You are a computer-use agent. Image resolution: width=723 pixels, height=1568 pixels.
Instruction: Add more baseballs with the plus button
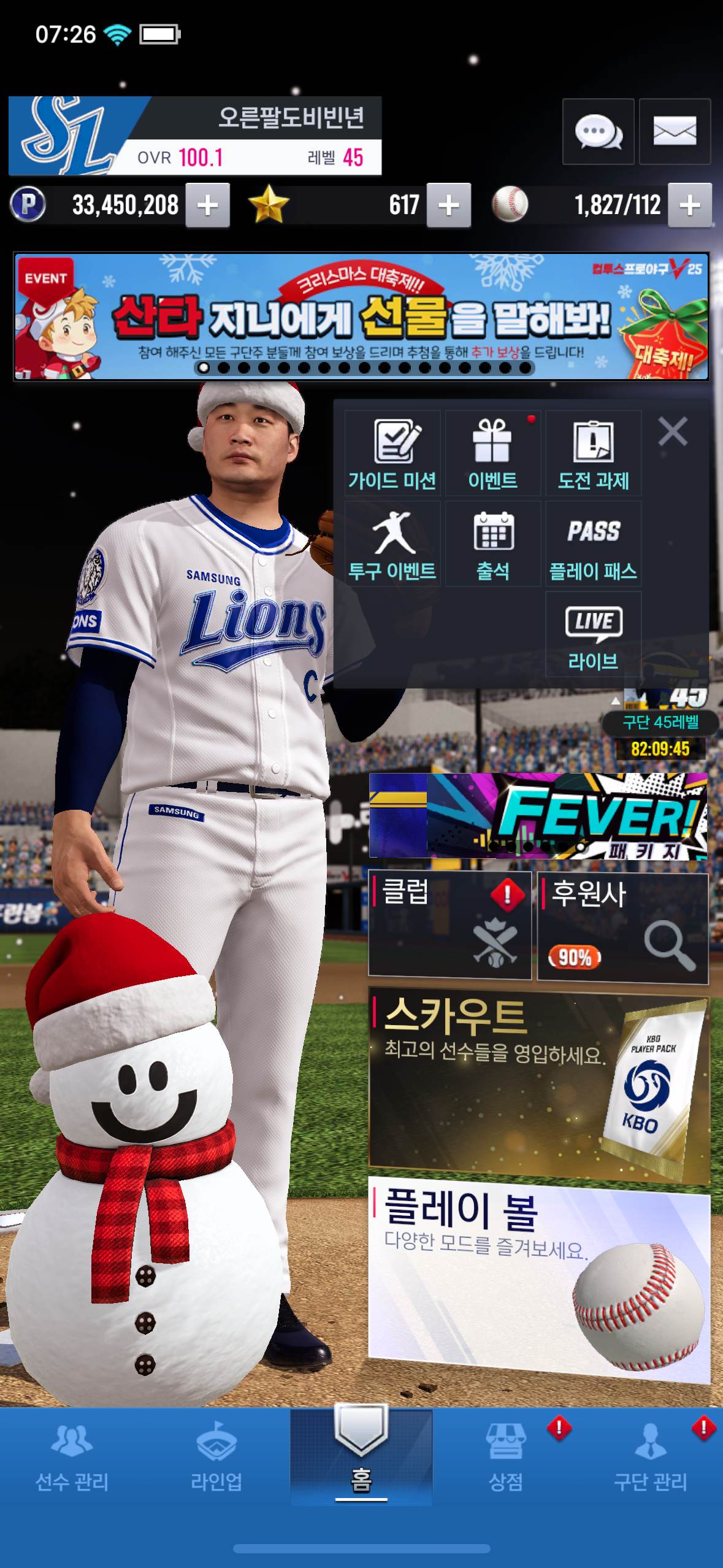click(690, 206)
